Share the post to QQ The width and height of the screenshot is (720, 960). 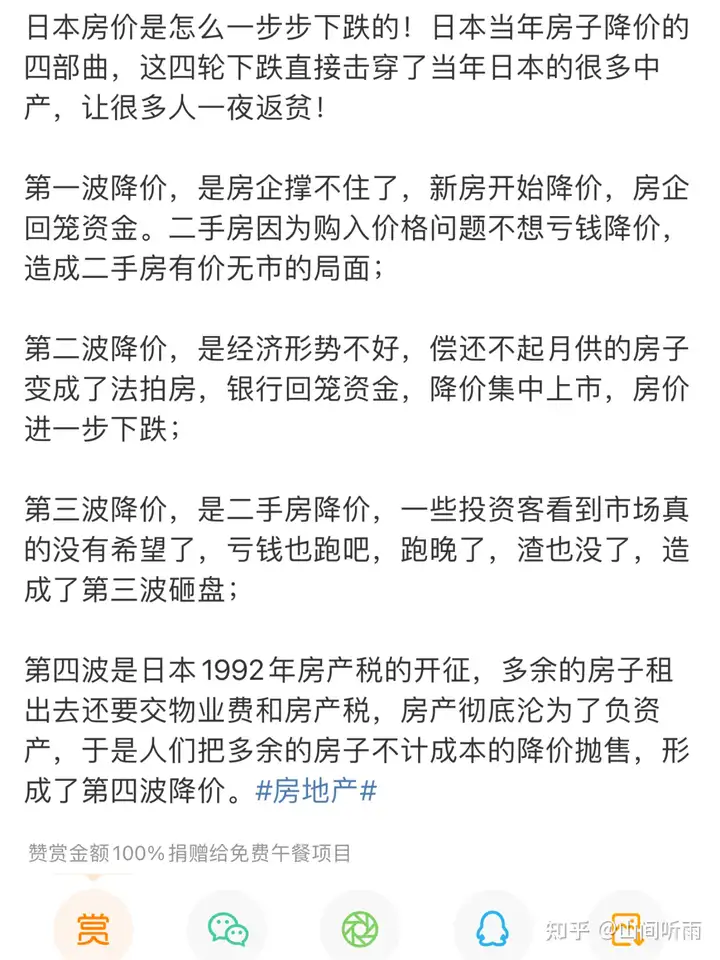click(492, 928)
